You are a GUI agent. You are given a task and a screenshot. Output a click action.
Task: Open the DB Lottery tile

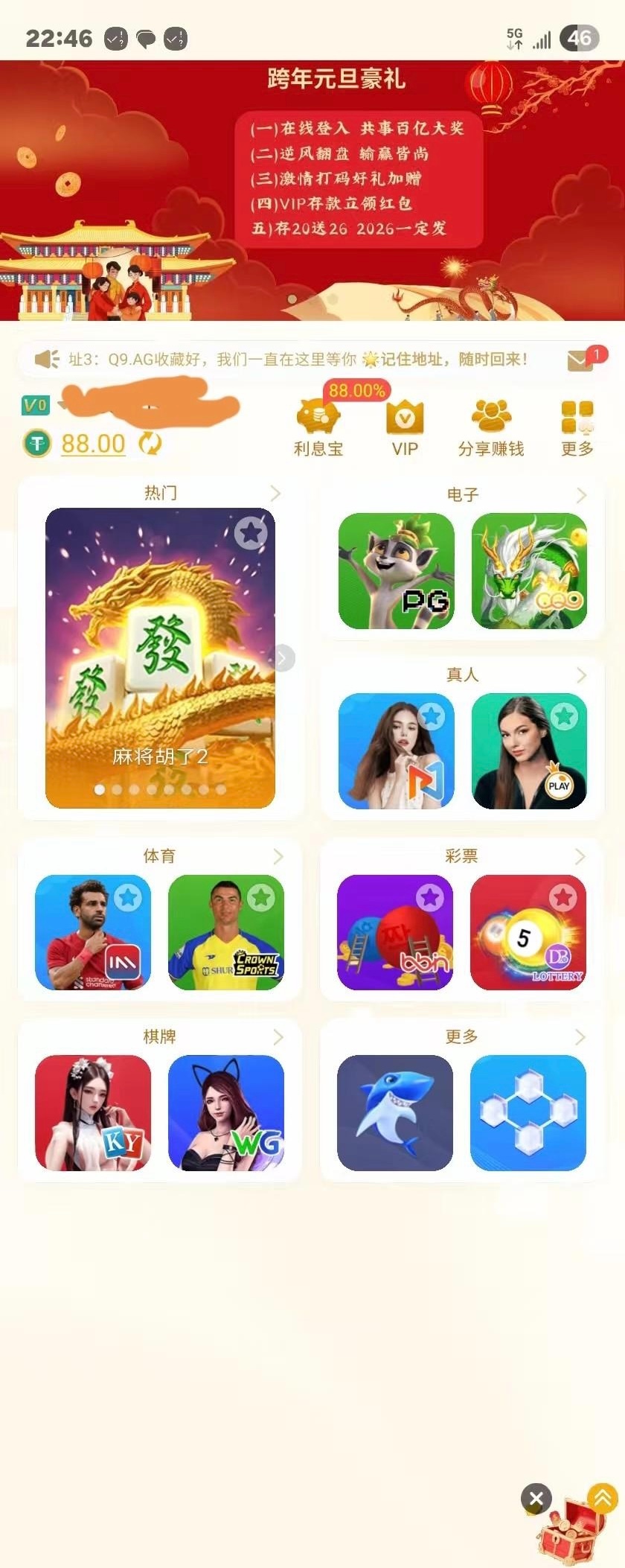coord(528,932)
